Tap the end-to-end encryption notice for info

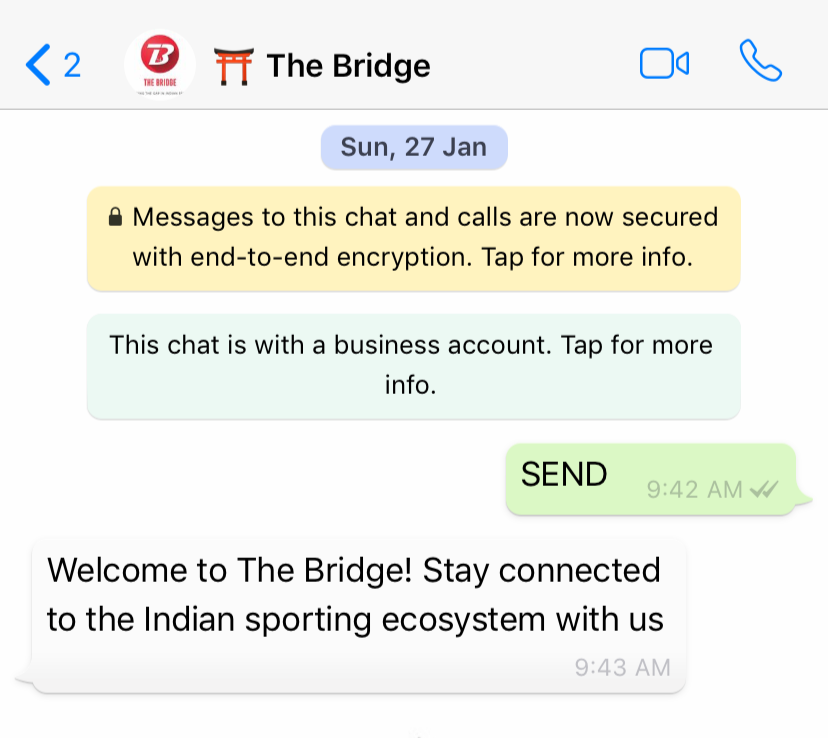[x=413, y=237]
